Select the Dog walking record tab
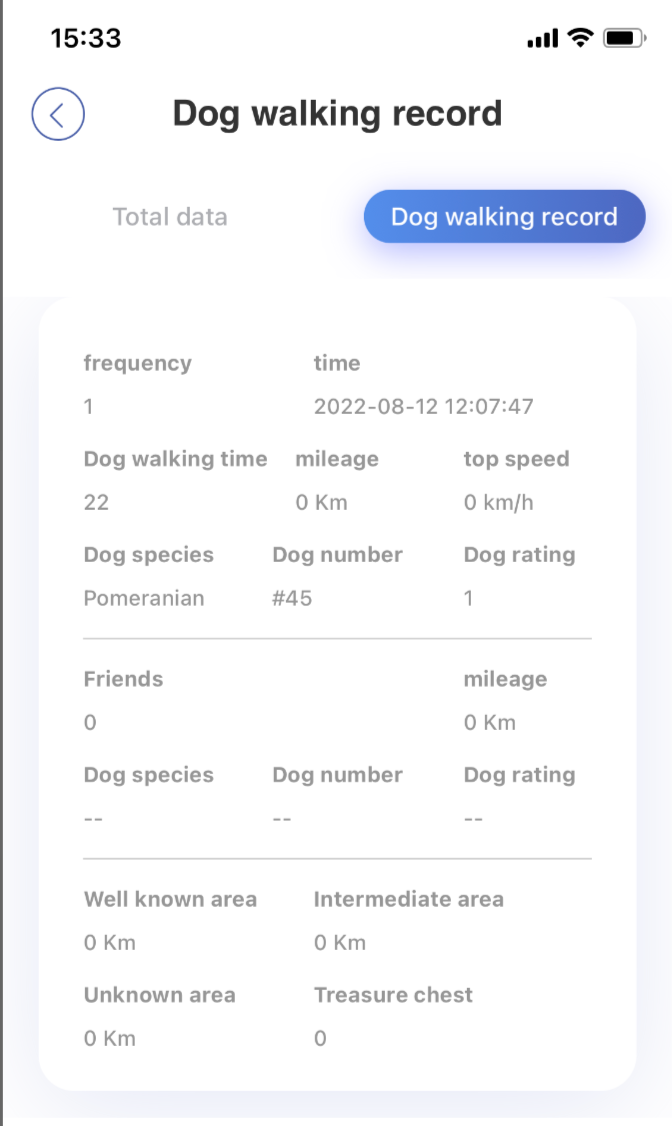Screen dimensions: 672x1126 [x=504, y=217]
